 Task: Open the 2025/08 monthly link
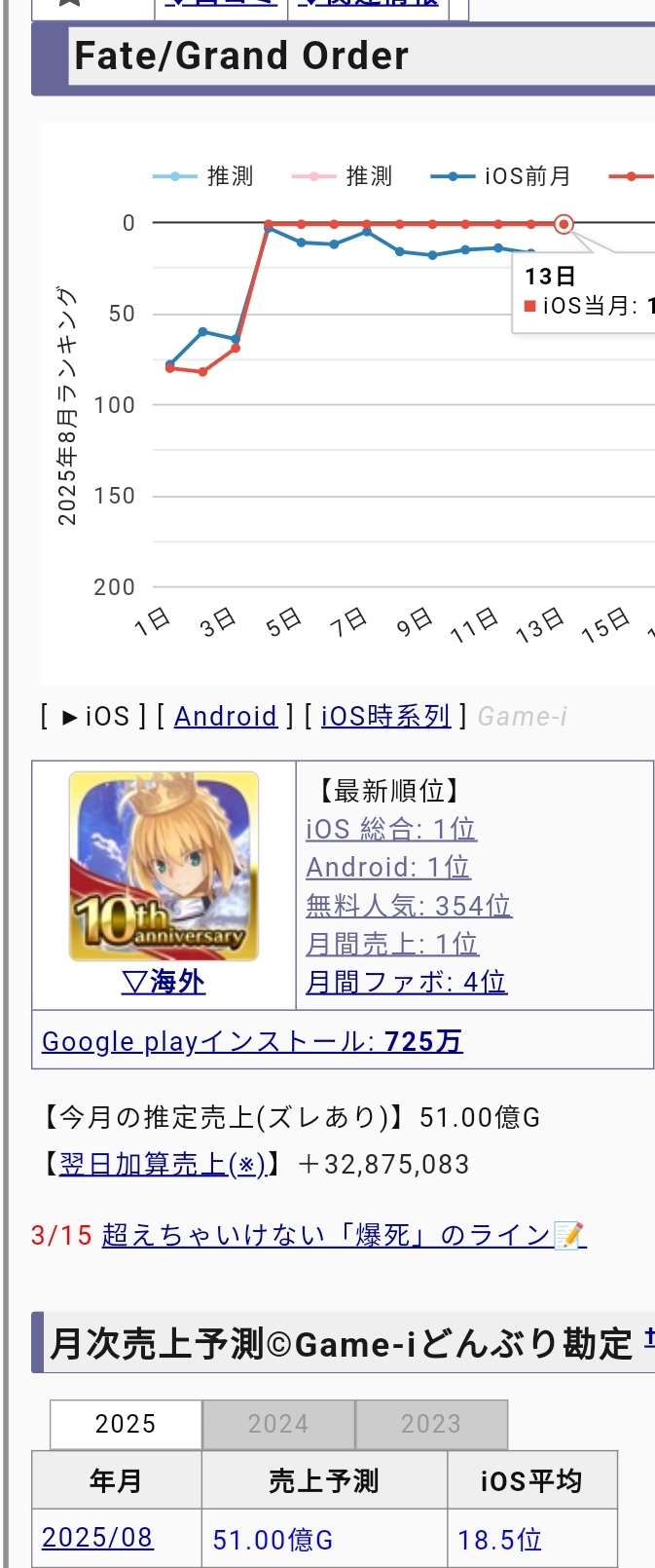click(x=97, y=1538)
